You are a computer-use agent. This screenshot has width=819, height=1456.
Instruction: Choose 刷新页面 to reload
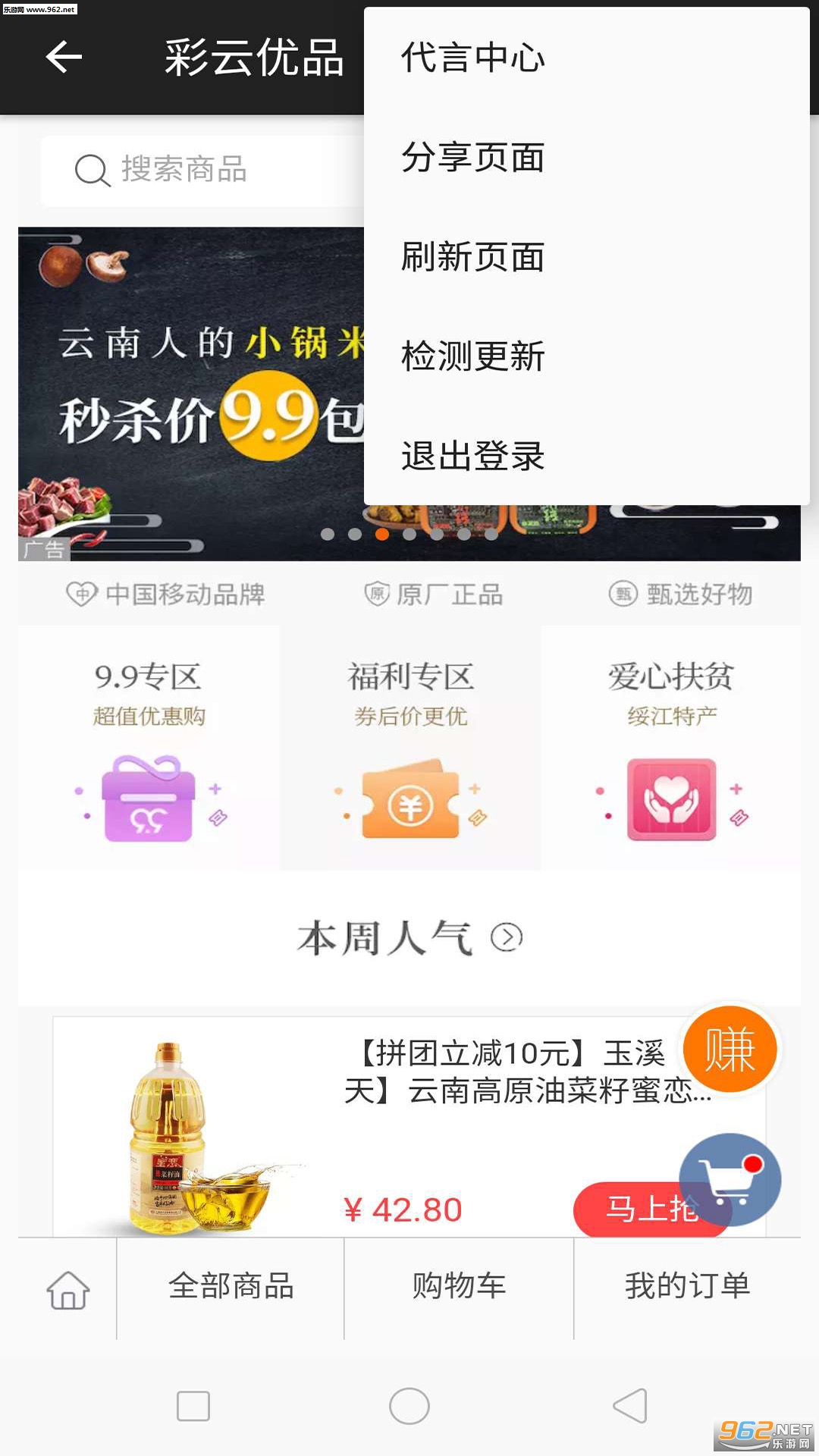coord(472,257)
